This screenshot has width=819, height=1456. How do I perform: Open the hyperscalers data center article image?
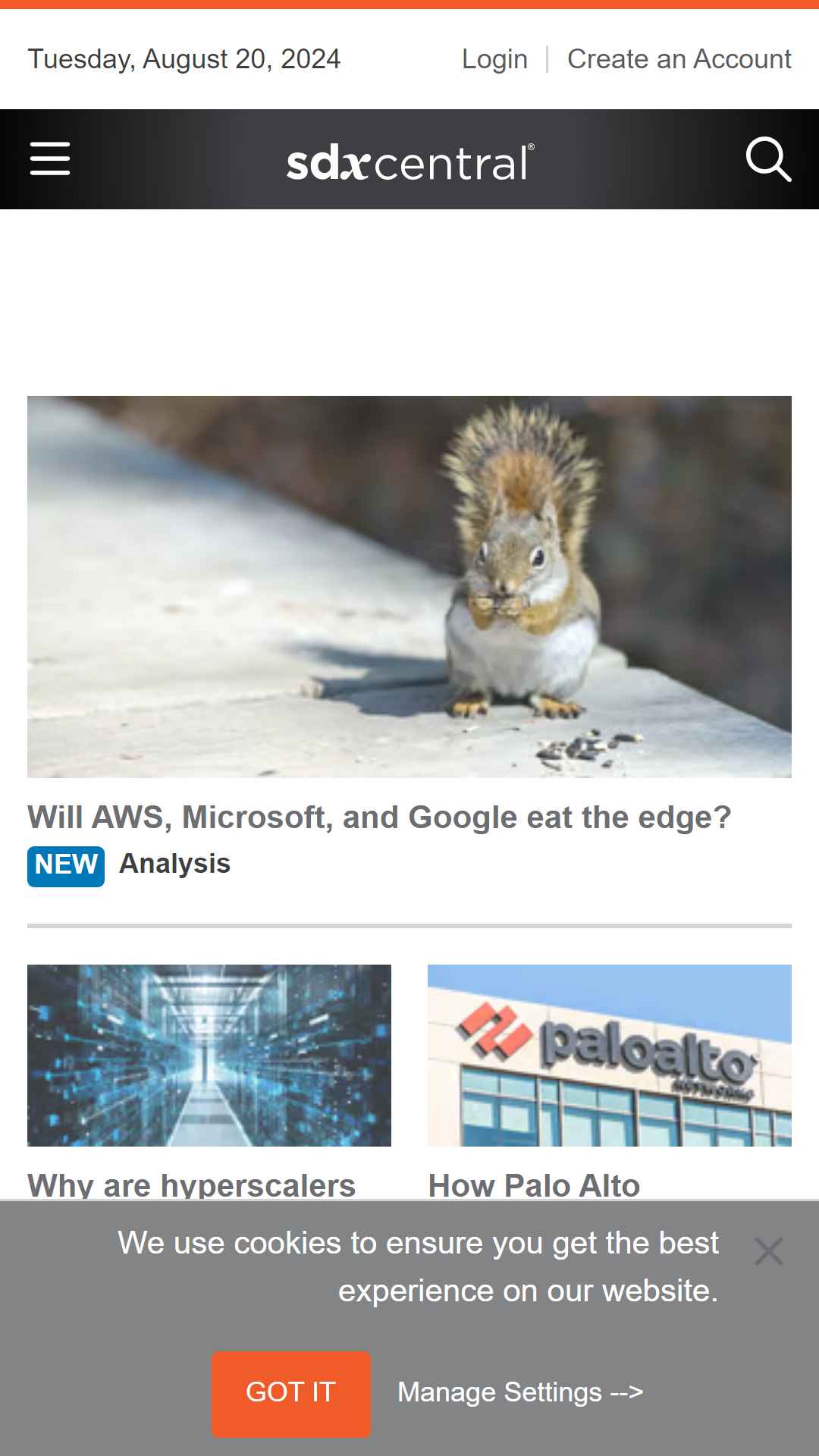209,1055
